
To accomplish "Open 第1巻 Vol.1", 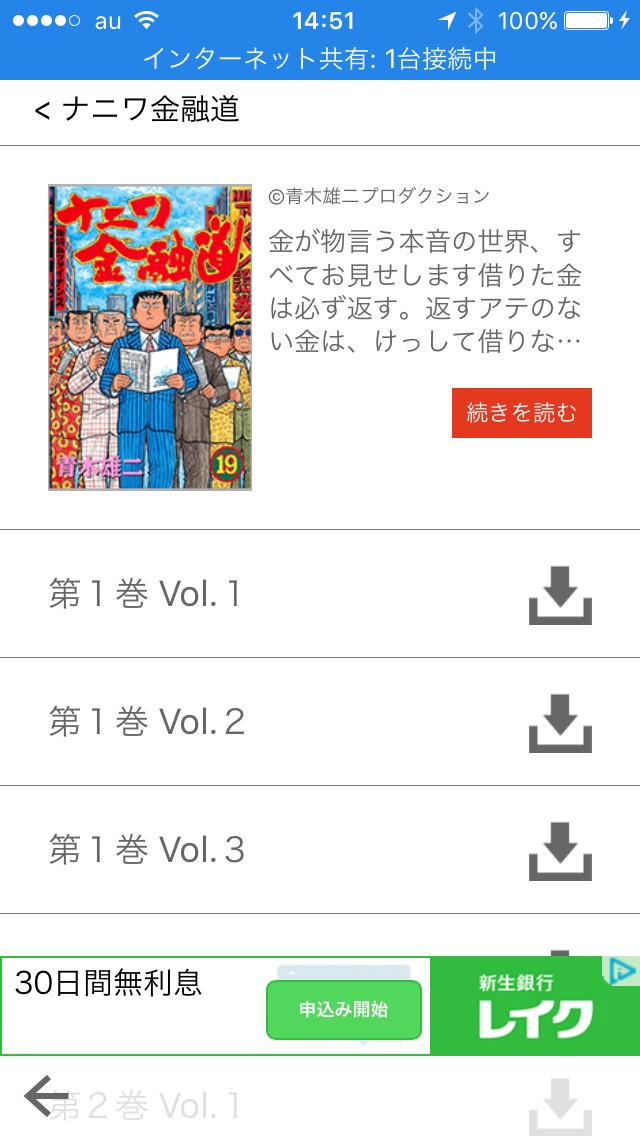I will click(x=146, y=594).
